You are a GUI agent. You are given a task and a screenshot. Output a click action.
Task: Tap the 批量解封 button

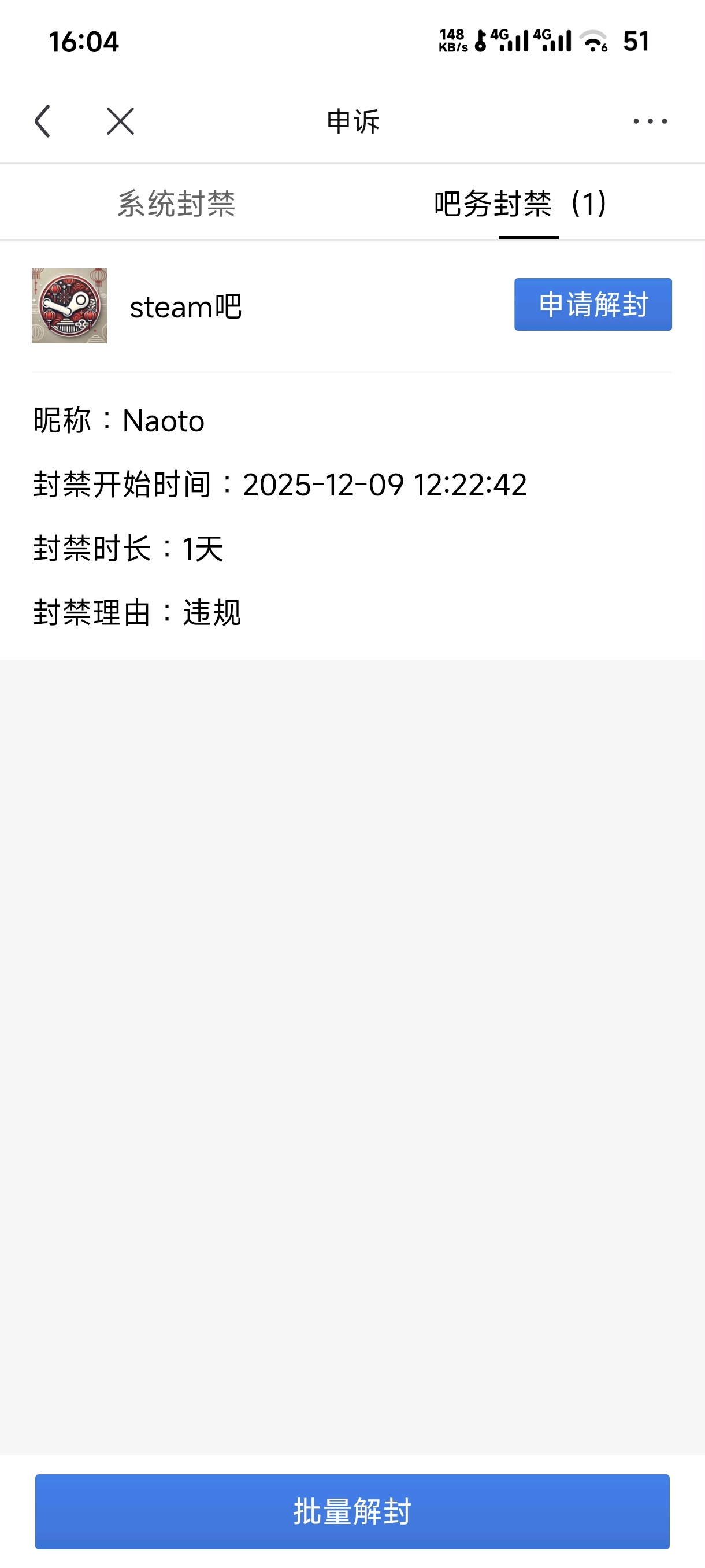coord(352,1511)
